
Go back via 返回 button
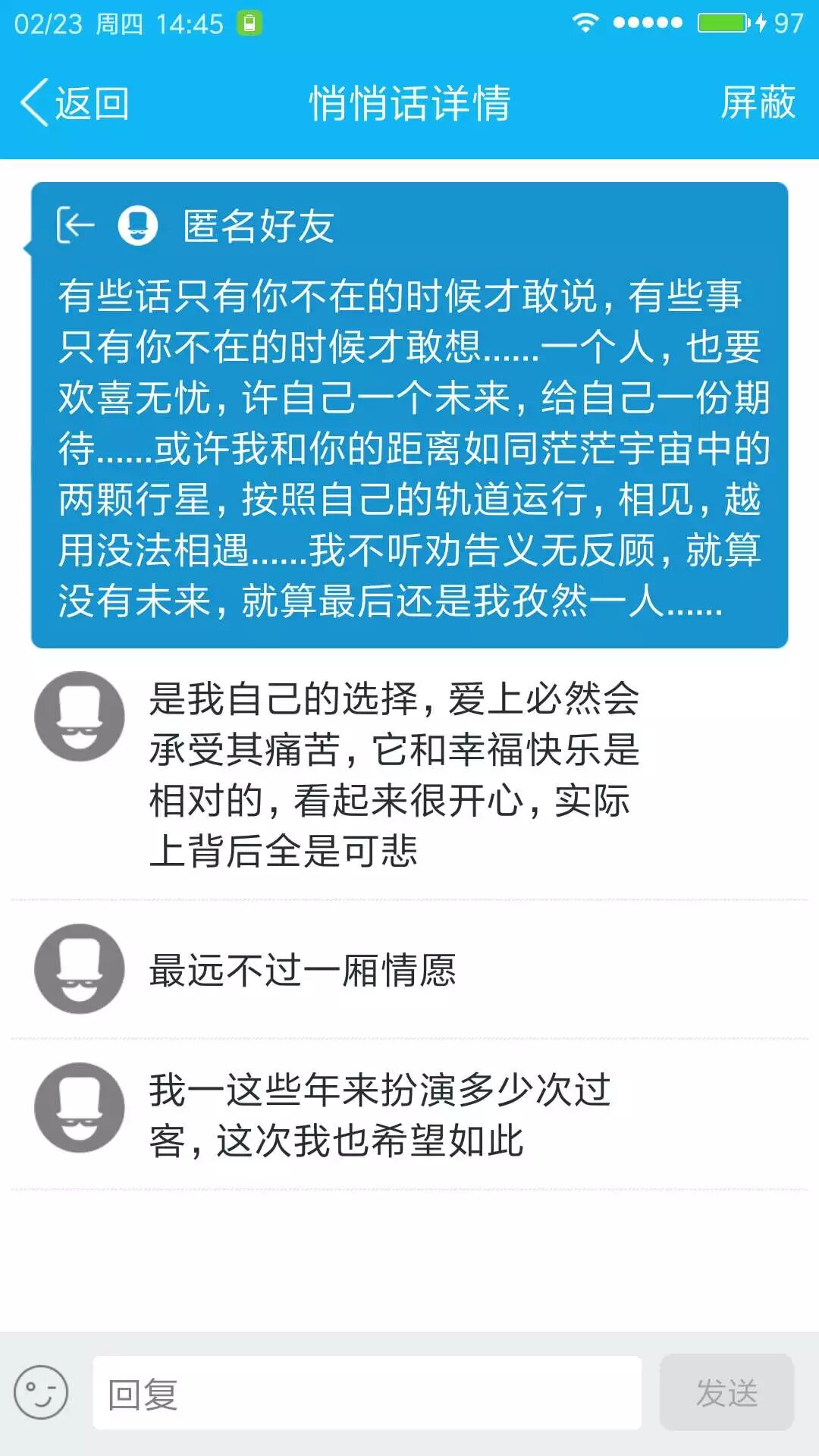(76, 103)
